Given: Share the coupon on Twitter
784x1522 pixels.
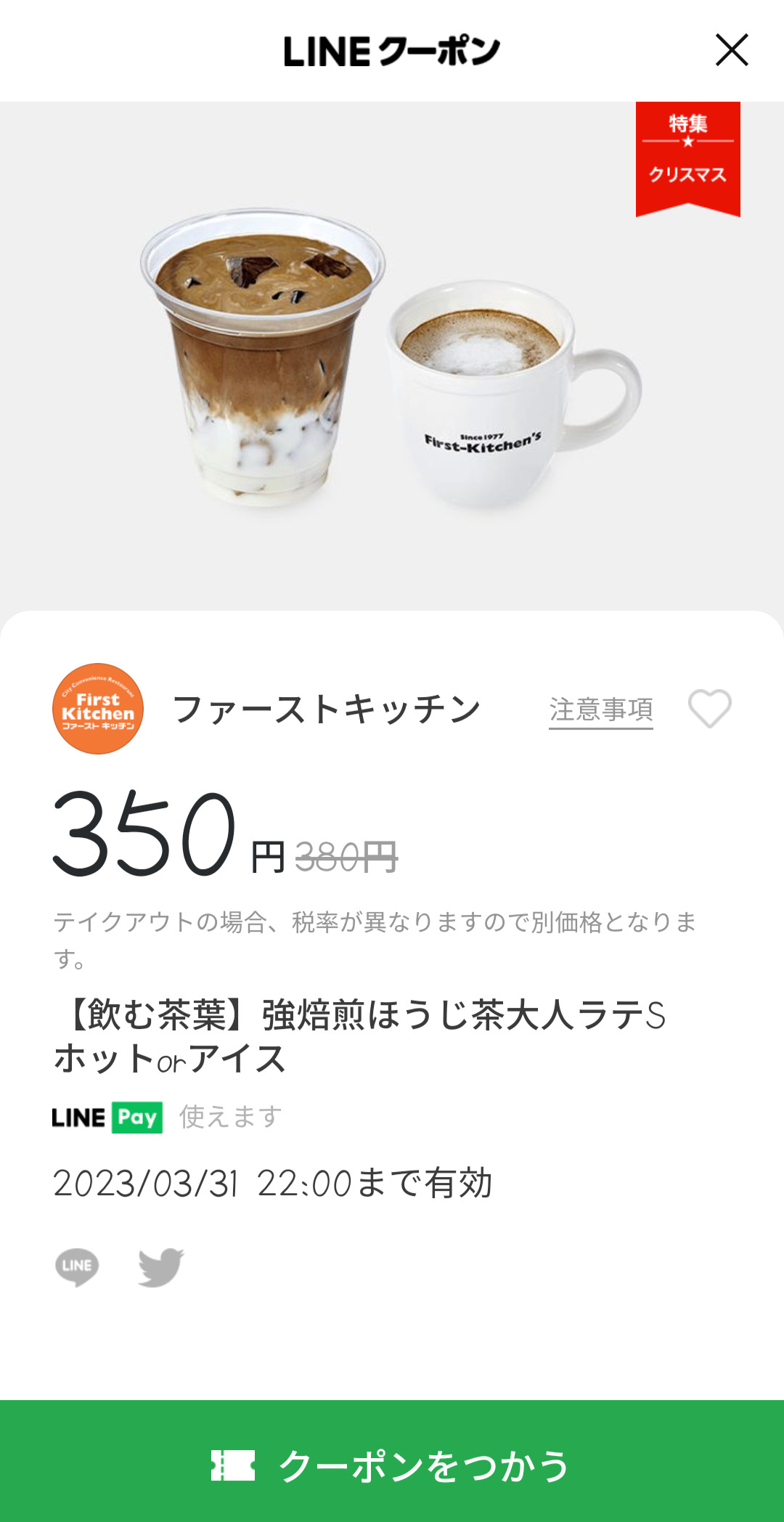Looking at the screenshot, I should (161, 1267).
